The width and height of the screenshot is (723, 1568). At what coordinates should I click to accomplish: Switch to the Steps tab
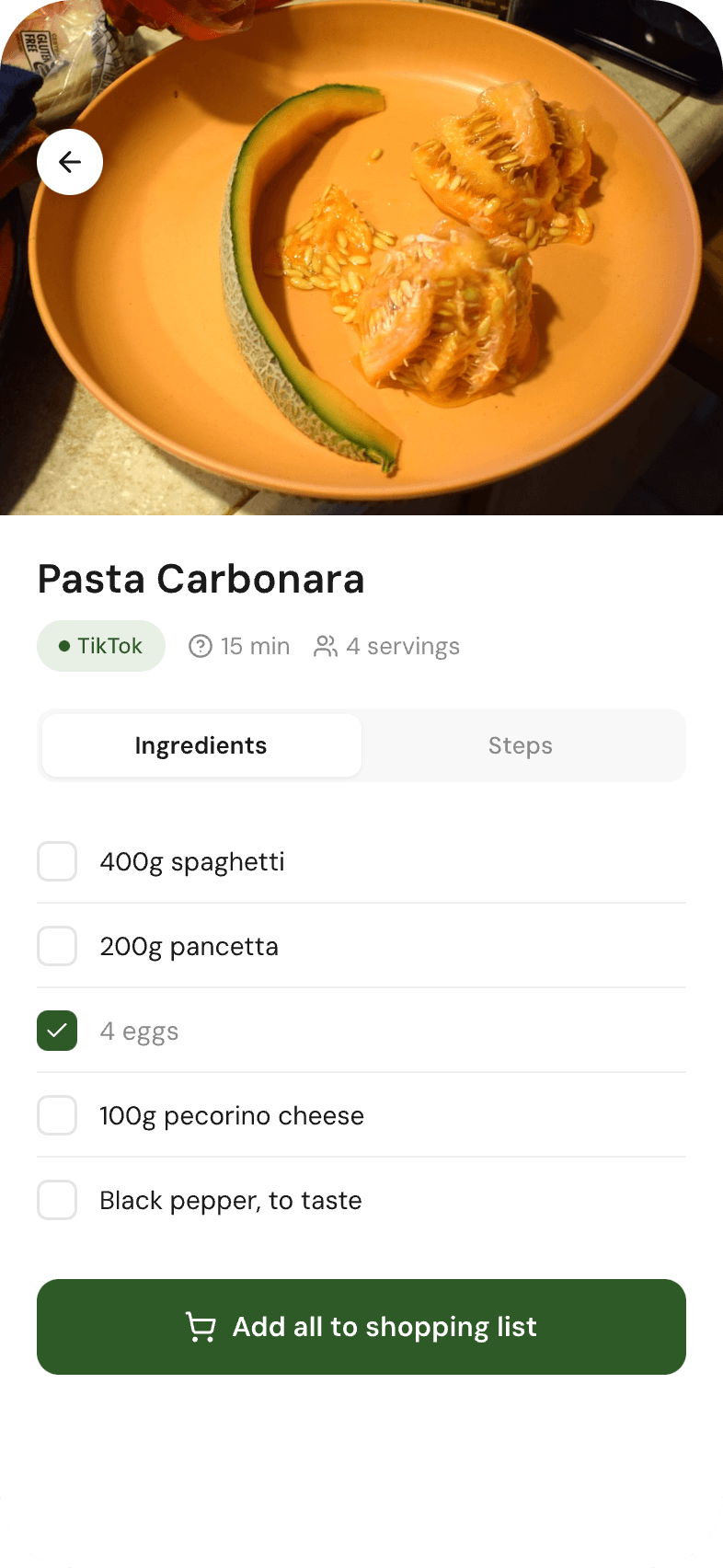click(521, 745)
